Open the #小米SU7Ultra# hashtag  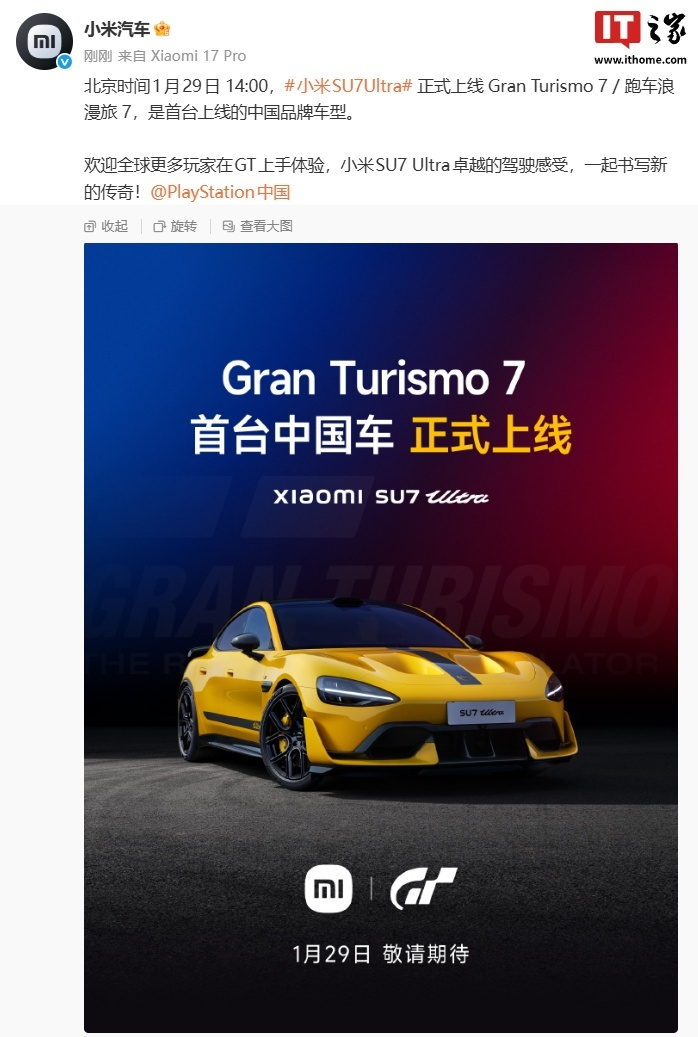[x=348, y=86]
